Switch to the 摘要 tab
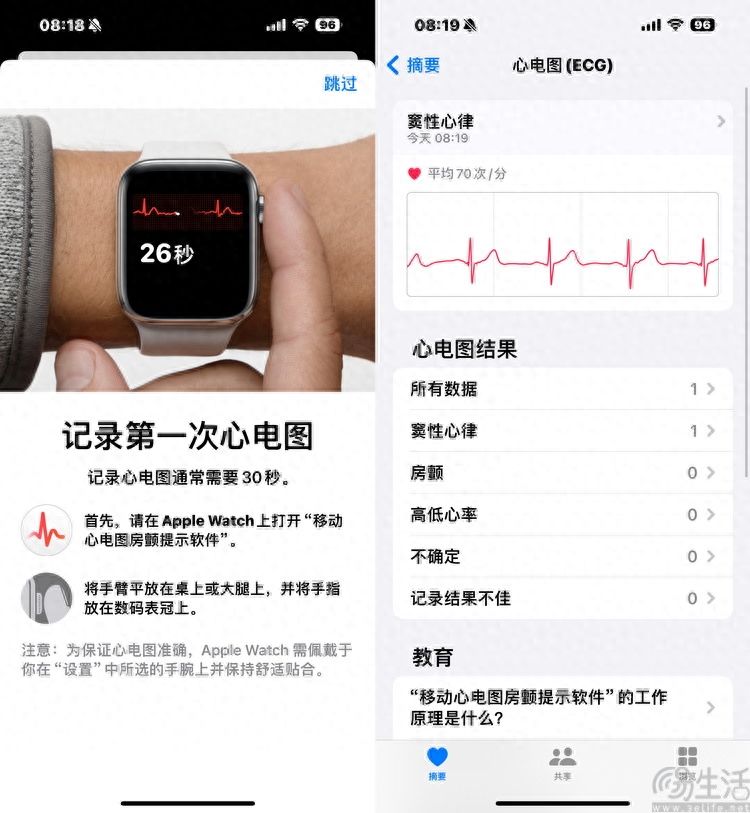Screen dimensions: 750x813 tap(437, 763)
